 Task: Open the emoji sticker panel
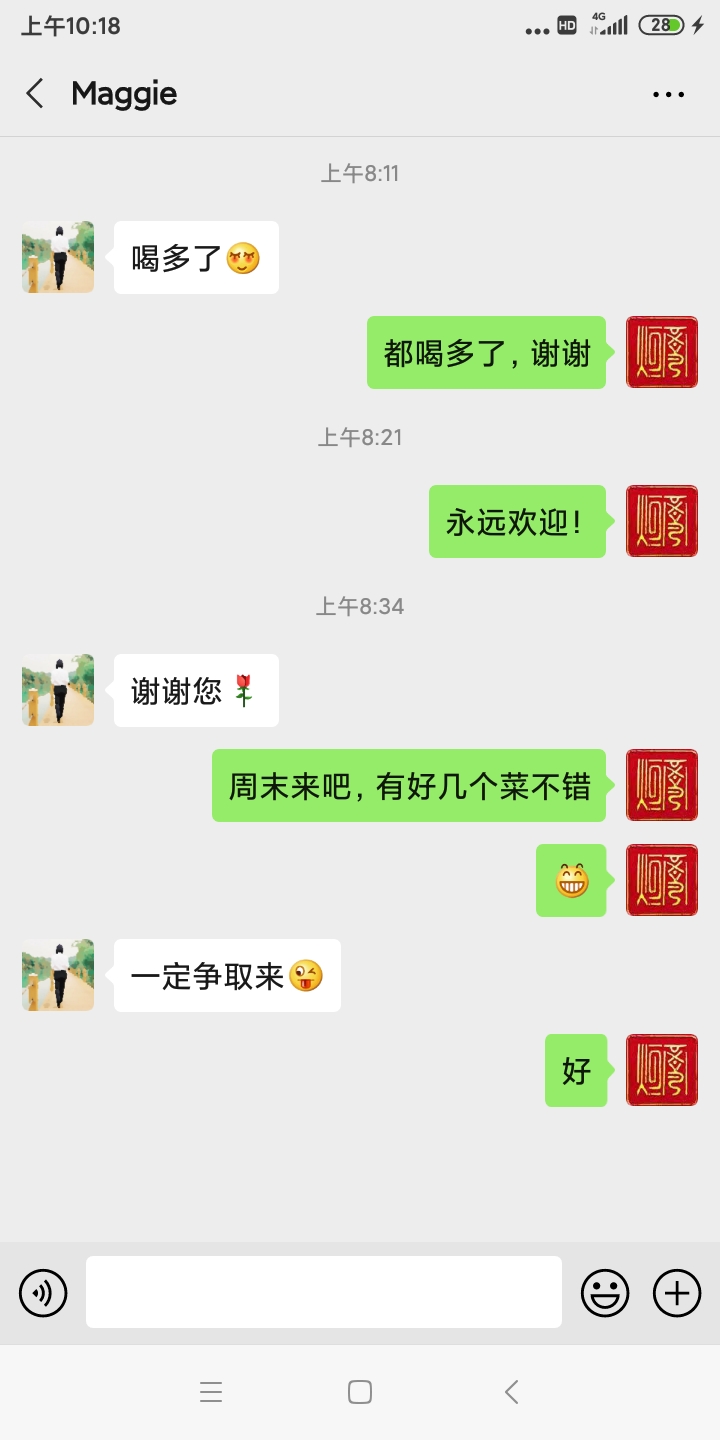(605, 1293)
